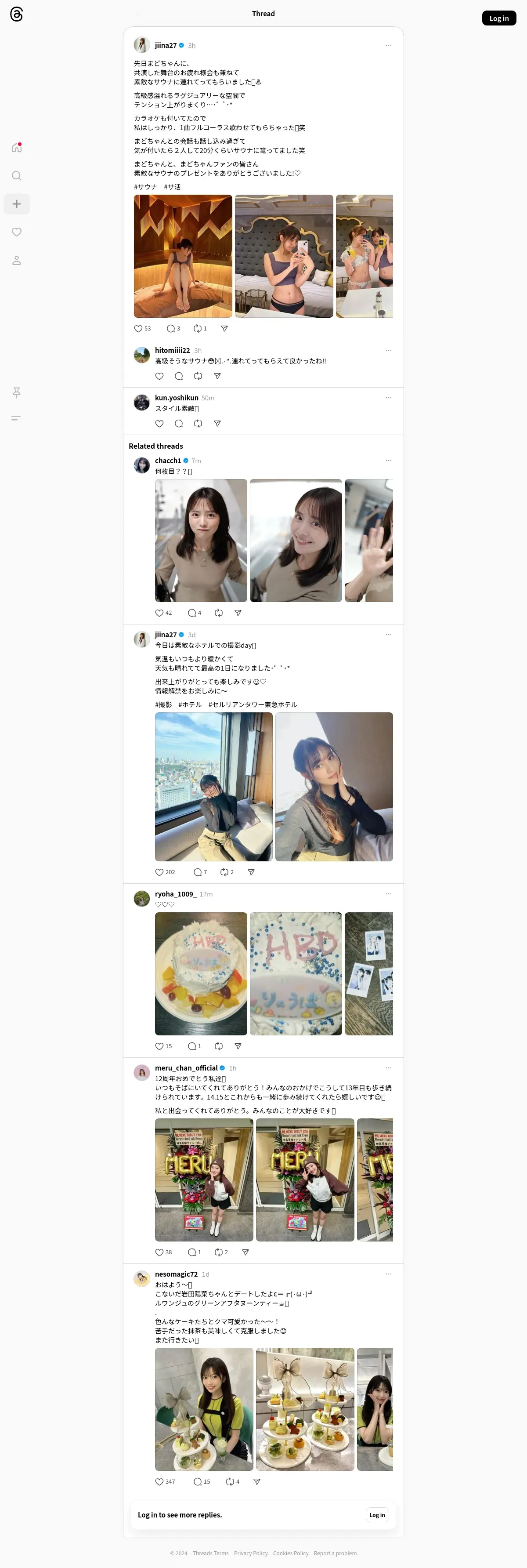Share jiina27's hotel shoot post
527x1568 pixels.
tap(251, 872)
